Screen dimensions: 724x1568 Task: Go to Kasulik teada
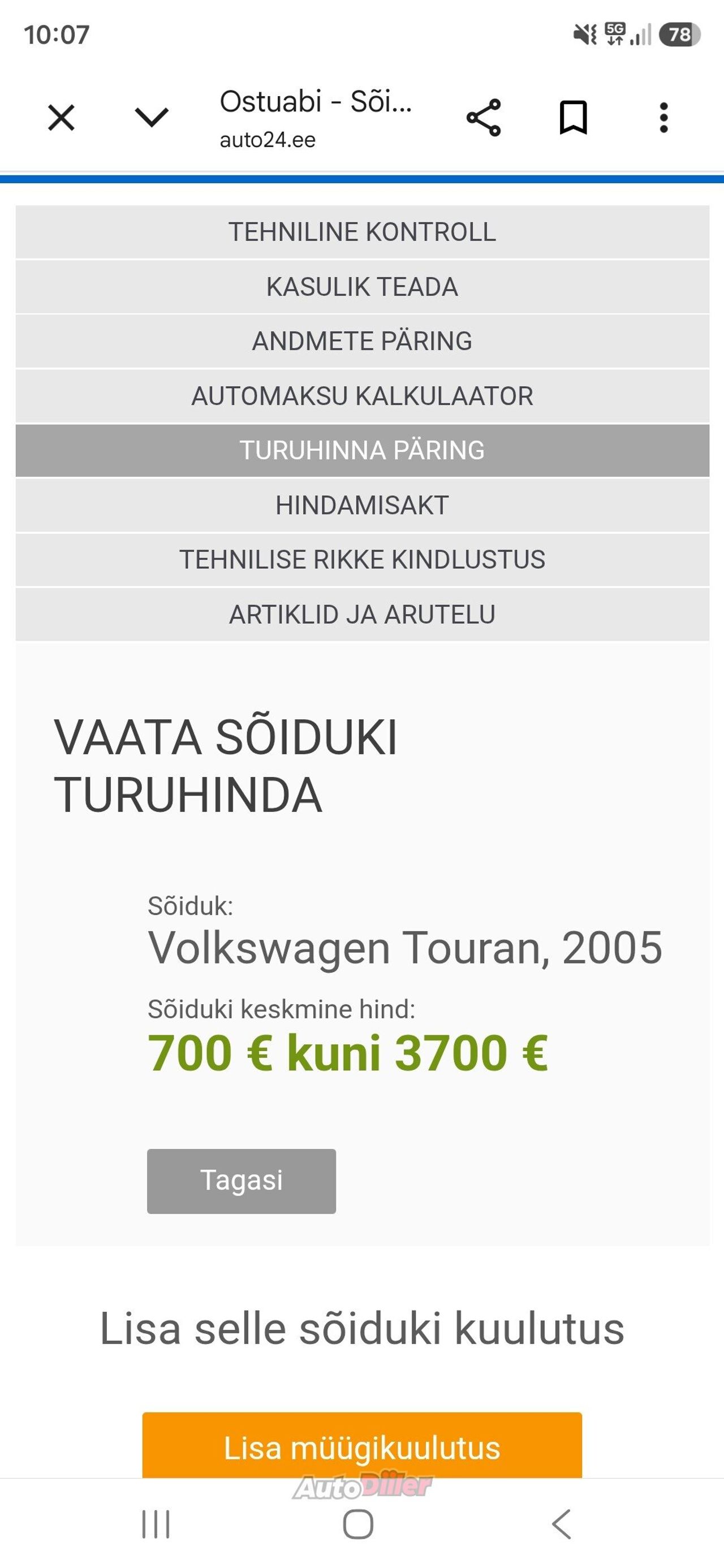pyautogui.click(x=363, y=287)
